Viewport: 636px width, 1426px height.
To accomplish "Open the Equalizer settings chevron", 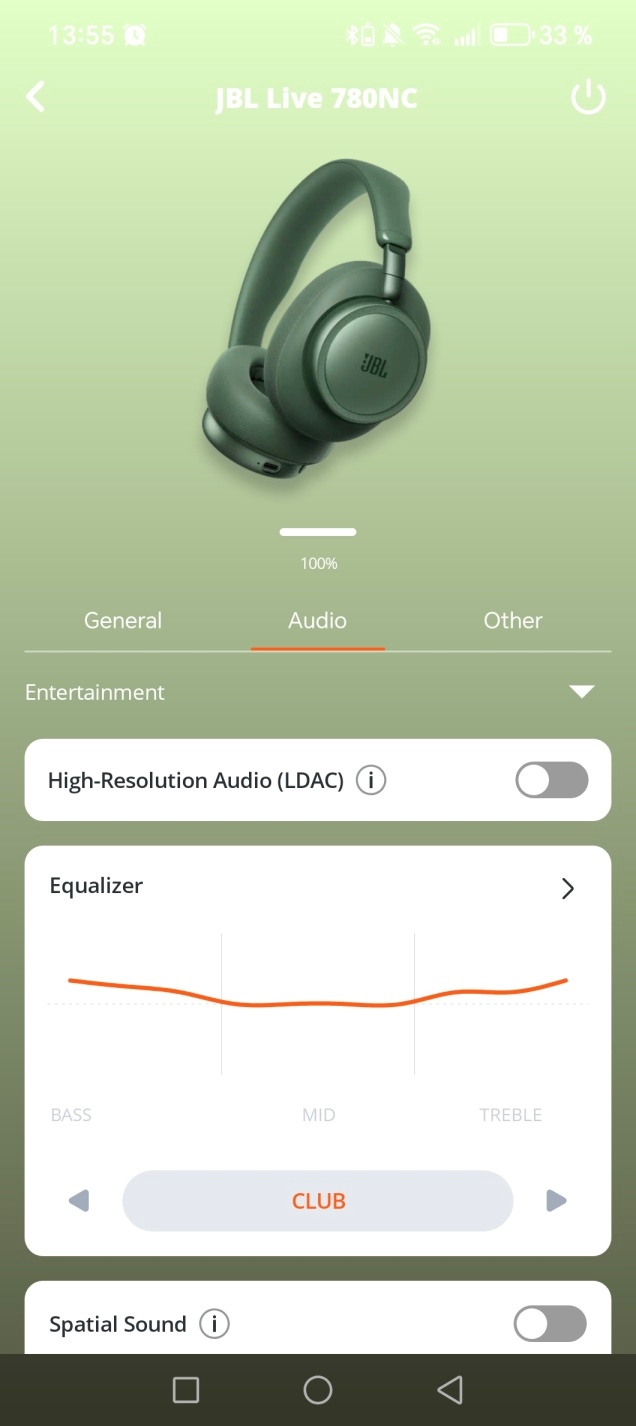I will point(568,888).
